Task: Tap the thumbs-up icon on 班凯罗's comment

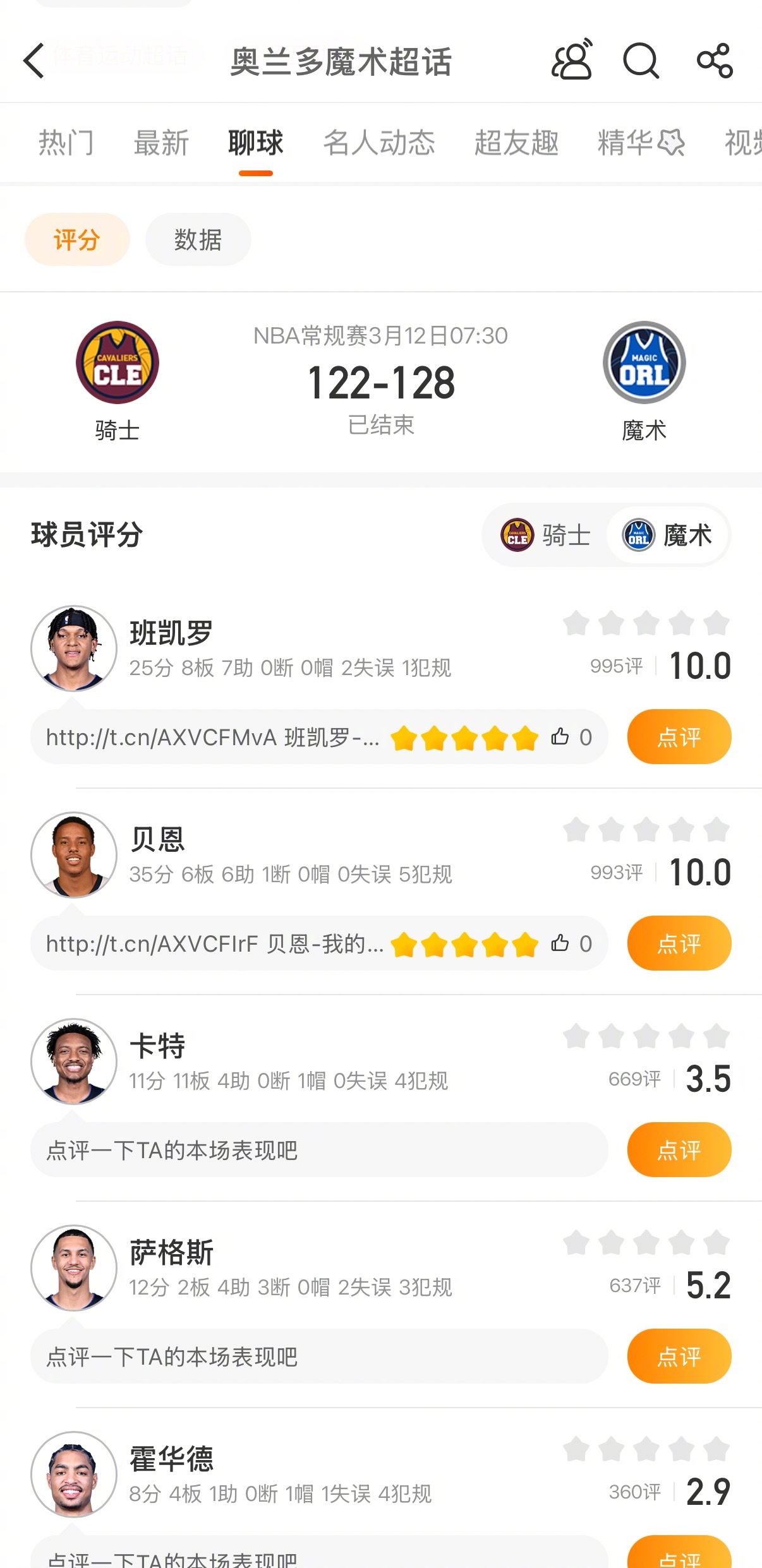Action: pos(560,736)
